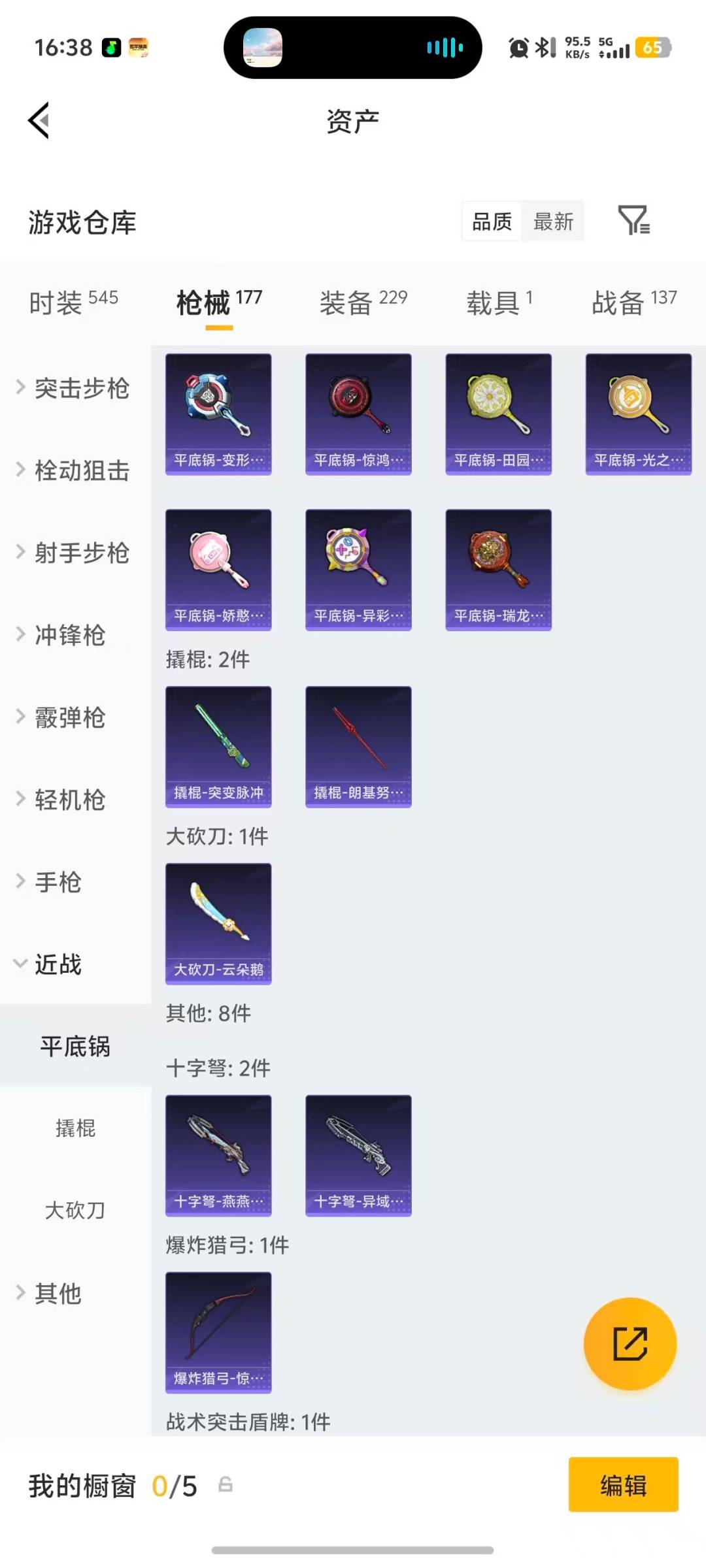Open the 平底锅-异彩 pan thumbnail

(358, 567)
